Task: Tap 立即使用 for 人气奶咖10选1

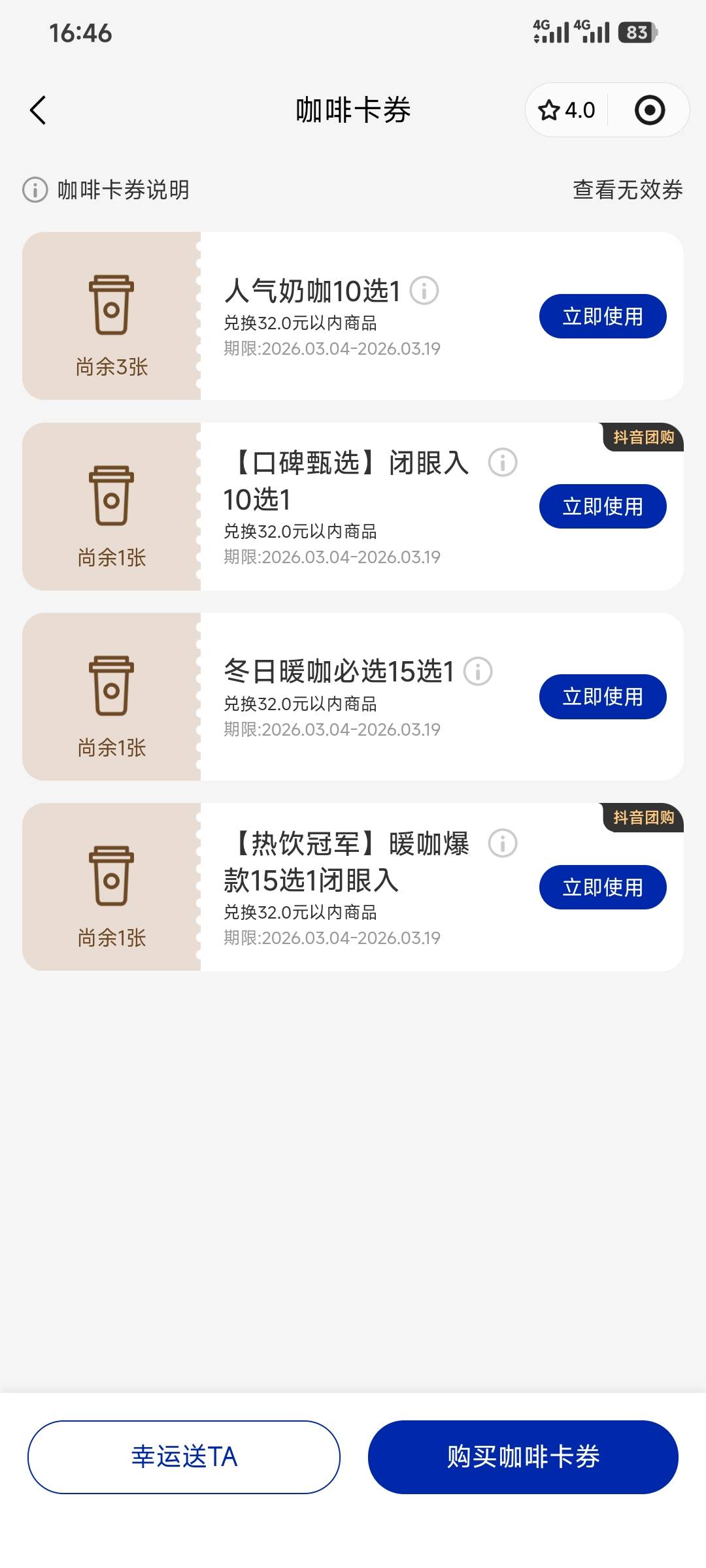Action: point(602,316)
